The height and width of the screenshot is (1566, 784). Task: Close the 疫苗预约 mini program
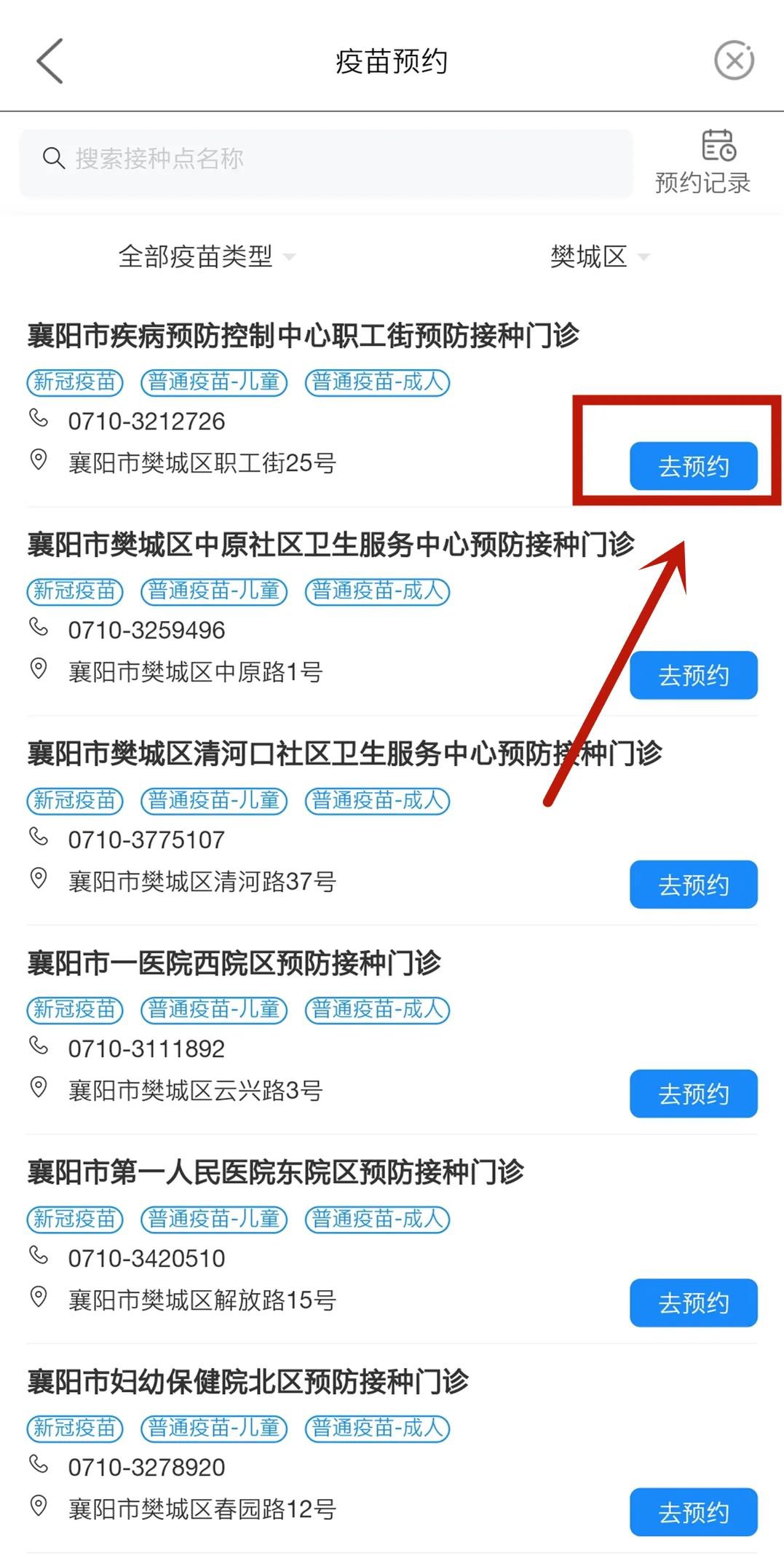734,60
